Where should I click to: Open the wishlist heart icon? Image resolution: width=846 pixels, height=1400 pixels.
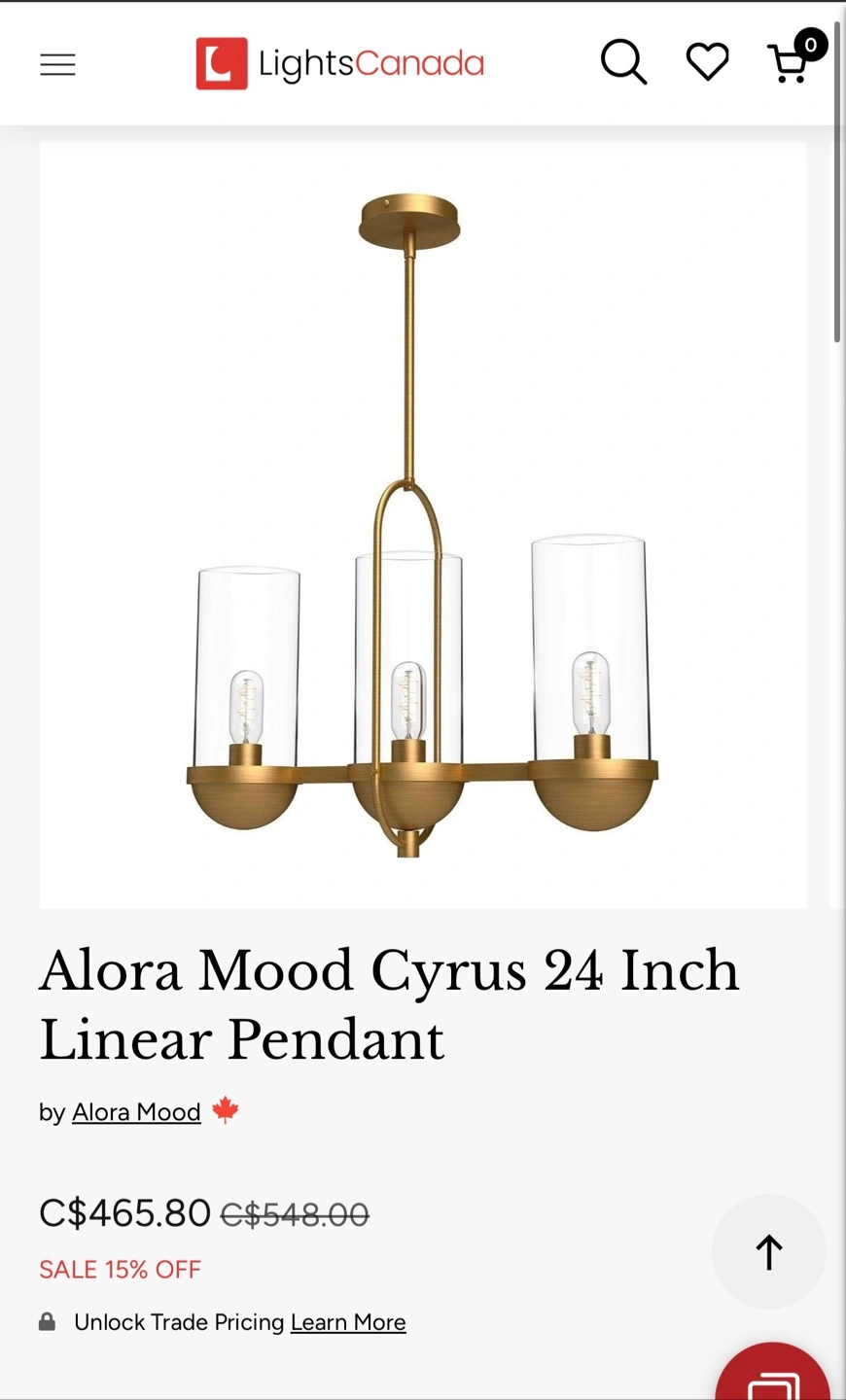coord(707,63)
